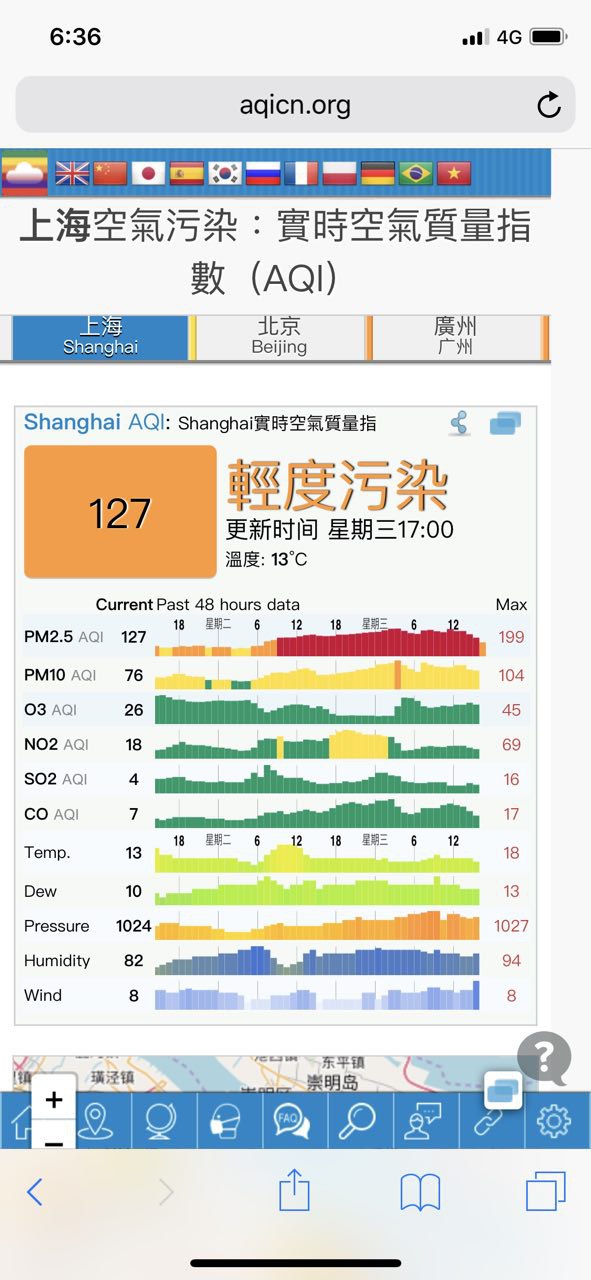Image resolution: width=591 pixels, height=1280 pixels.
Task: Open Safari bookmarks
Action: click(x=421, y=1192)
